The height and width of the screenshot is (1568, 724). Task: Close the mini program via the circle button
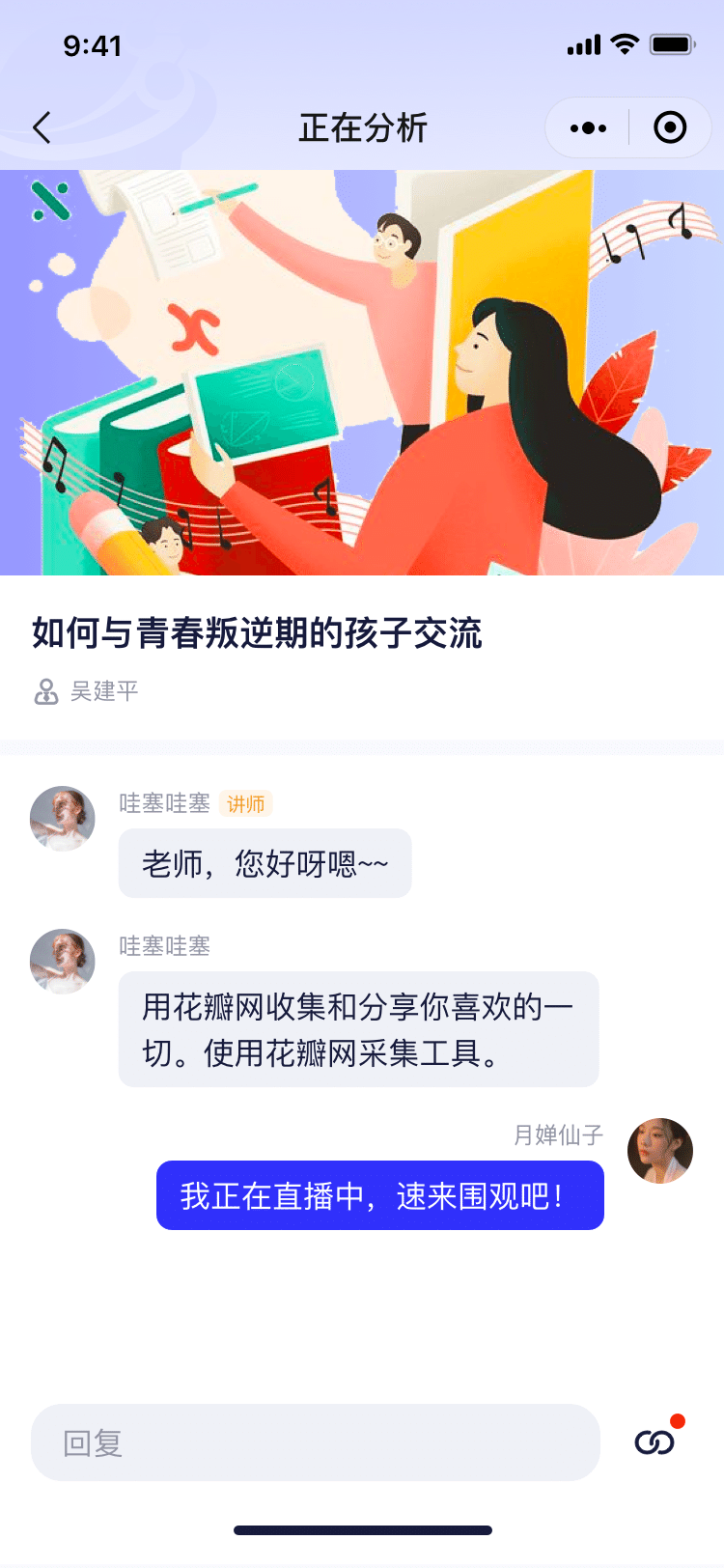pos(670,127)
